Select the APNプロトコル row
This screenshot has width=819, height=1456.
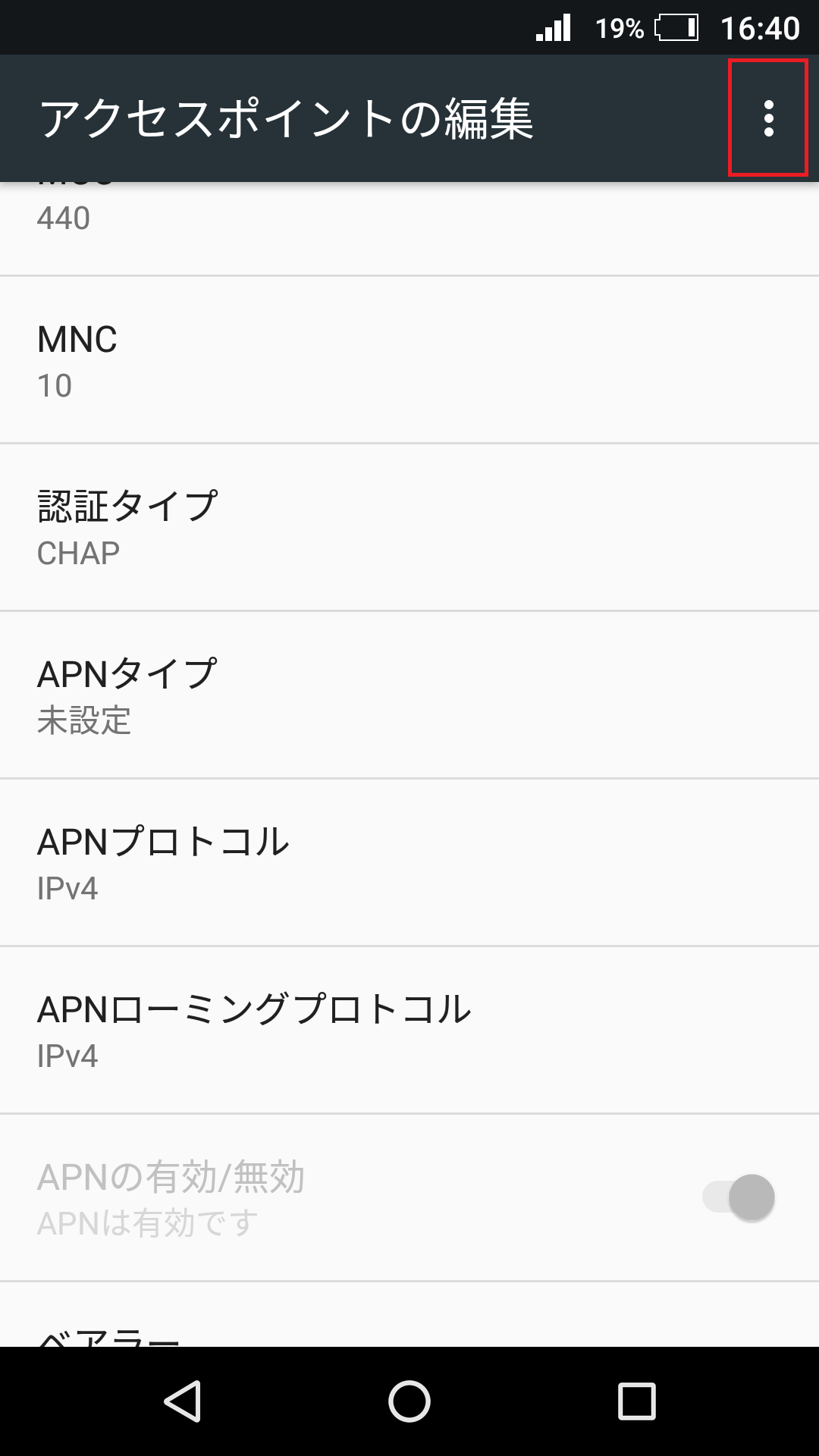pos(409,864)
